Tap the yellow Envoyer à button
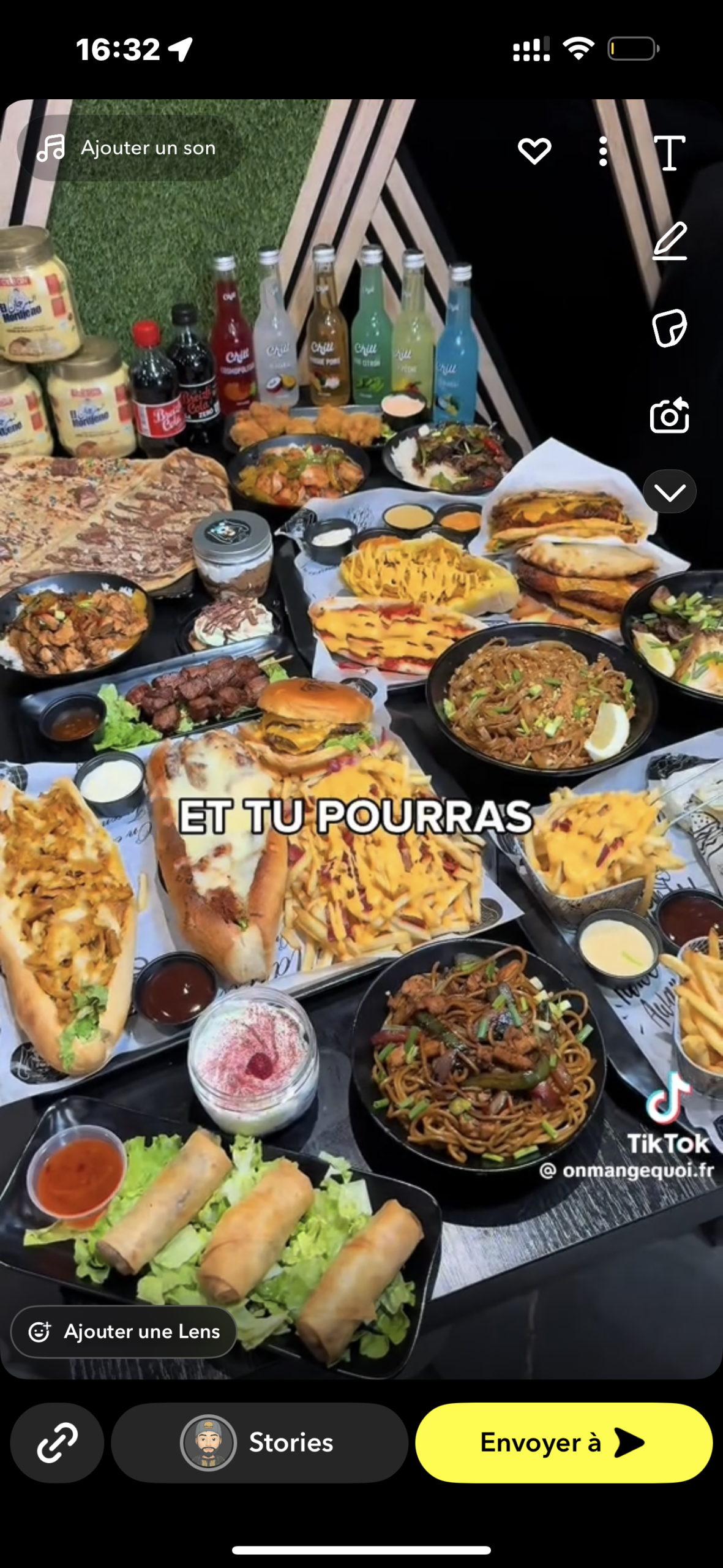This screenshot has height=1568, width=723. click(563, 1442)
